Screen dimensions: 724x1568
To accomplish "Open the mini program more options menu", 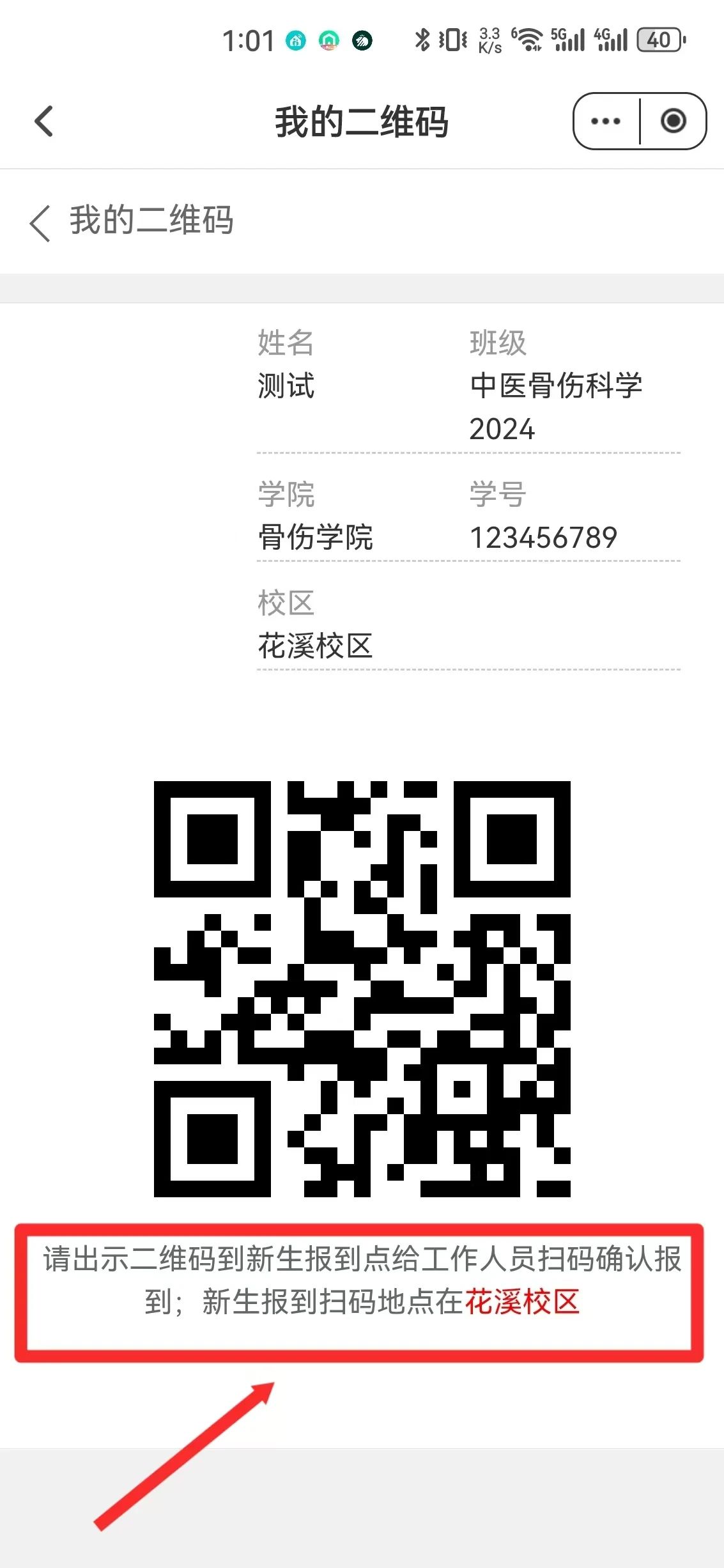I will pos(606,121).
